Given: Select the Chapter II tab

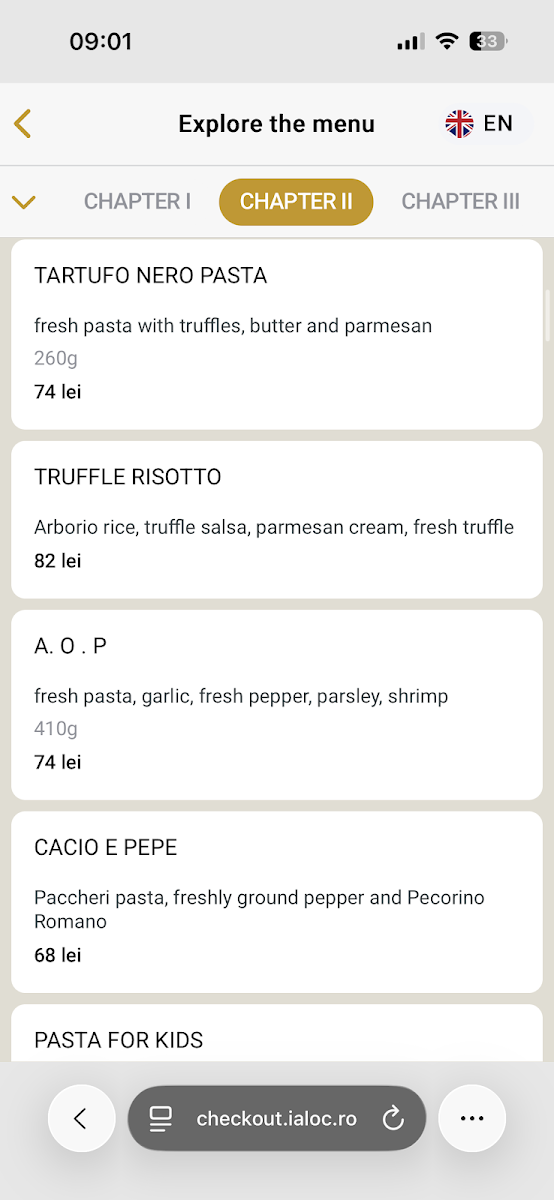Looking at the screenshot, I should 296,202.
